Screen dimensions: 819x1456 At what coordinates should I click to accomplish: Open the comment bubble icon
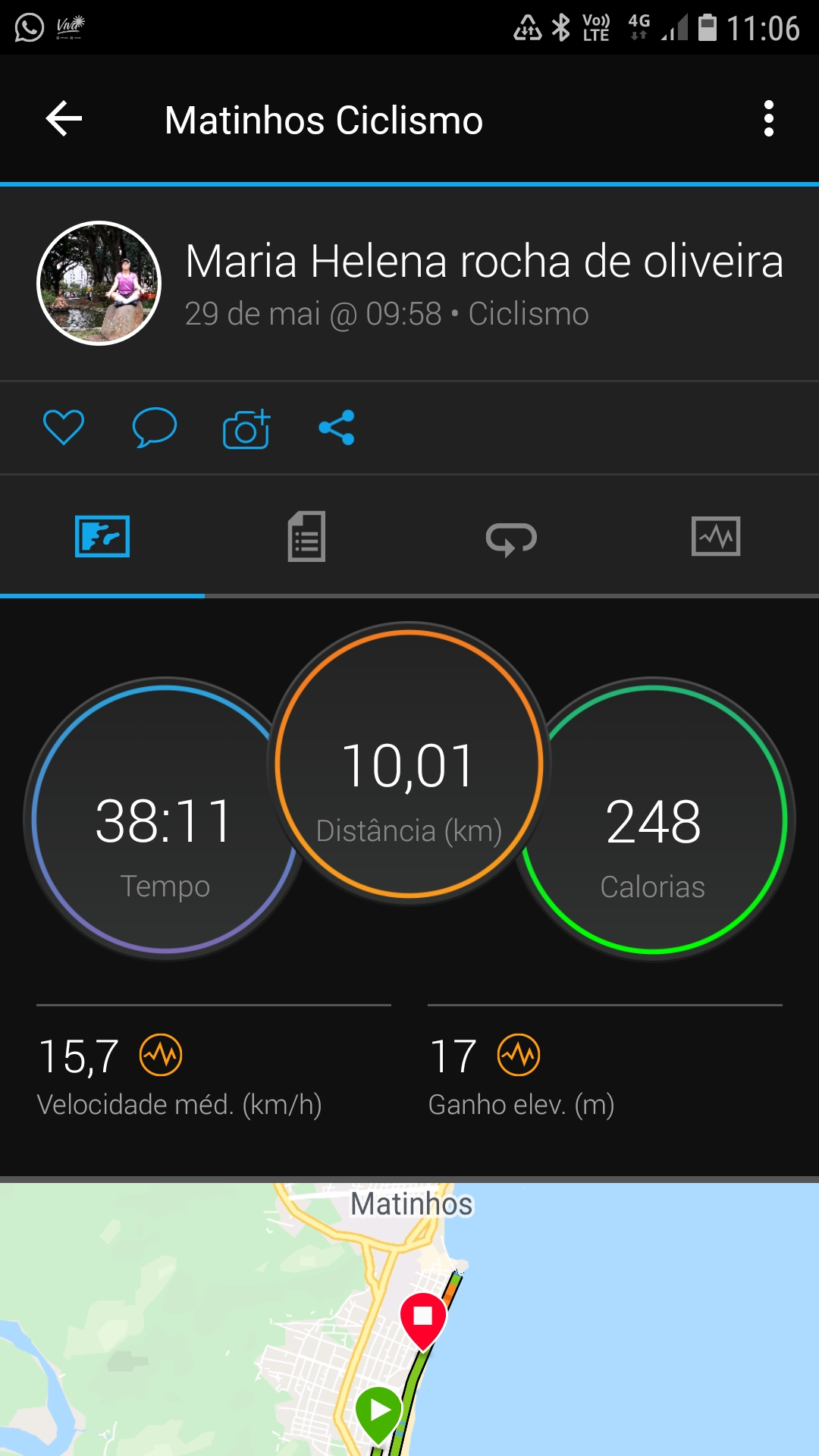coord(155,427)
